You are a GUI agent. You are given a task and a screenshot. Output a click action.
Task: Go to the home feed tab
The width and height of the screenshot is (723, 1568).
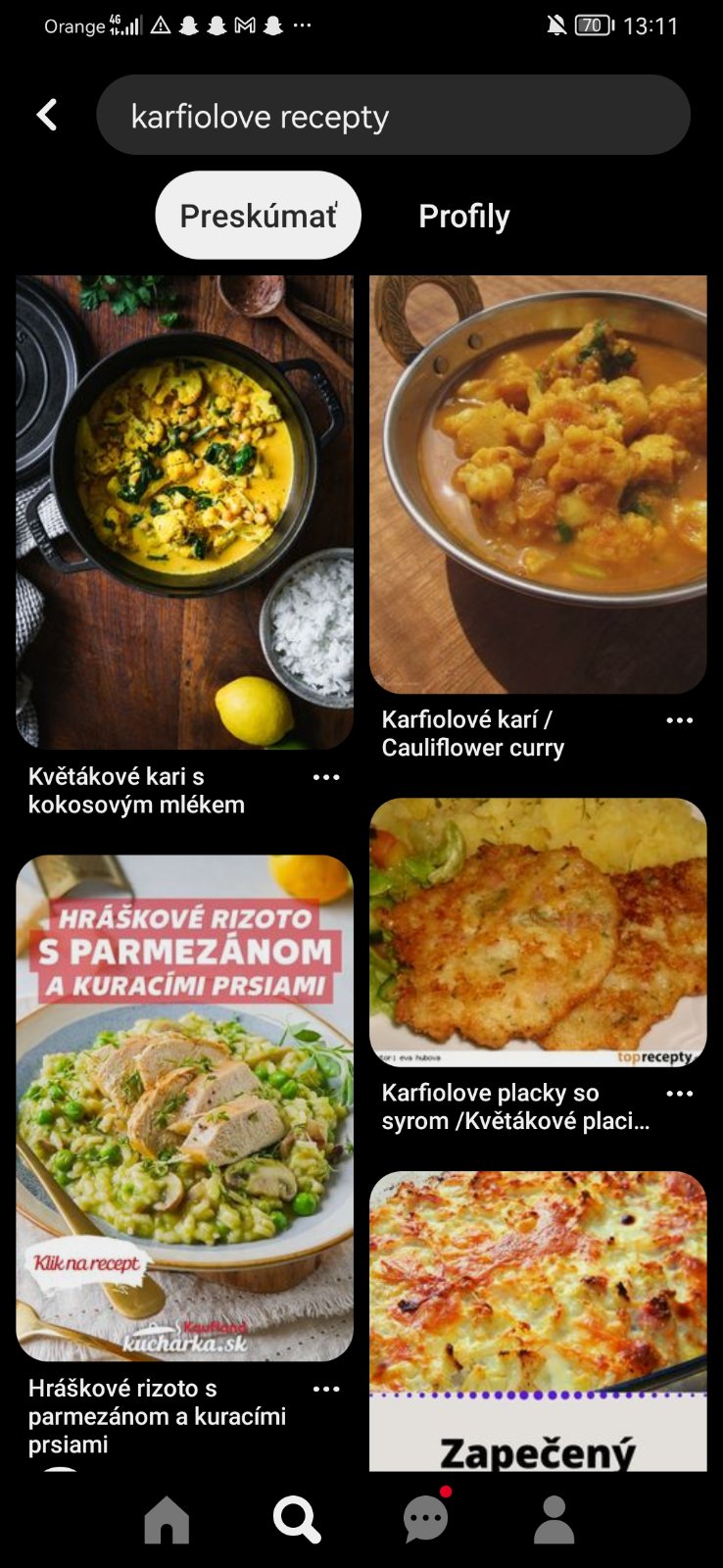(x=167, y=1519)
